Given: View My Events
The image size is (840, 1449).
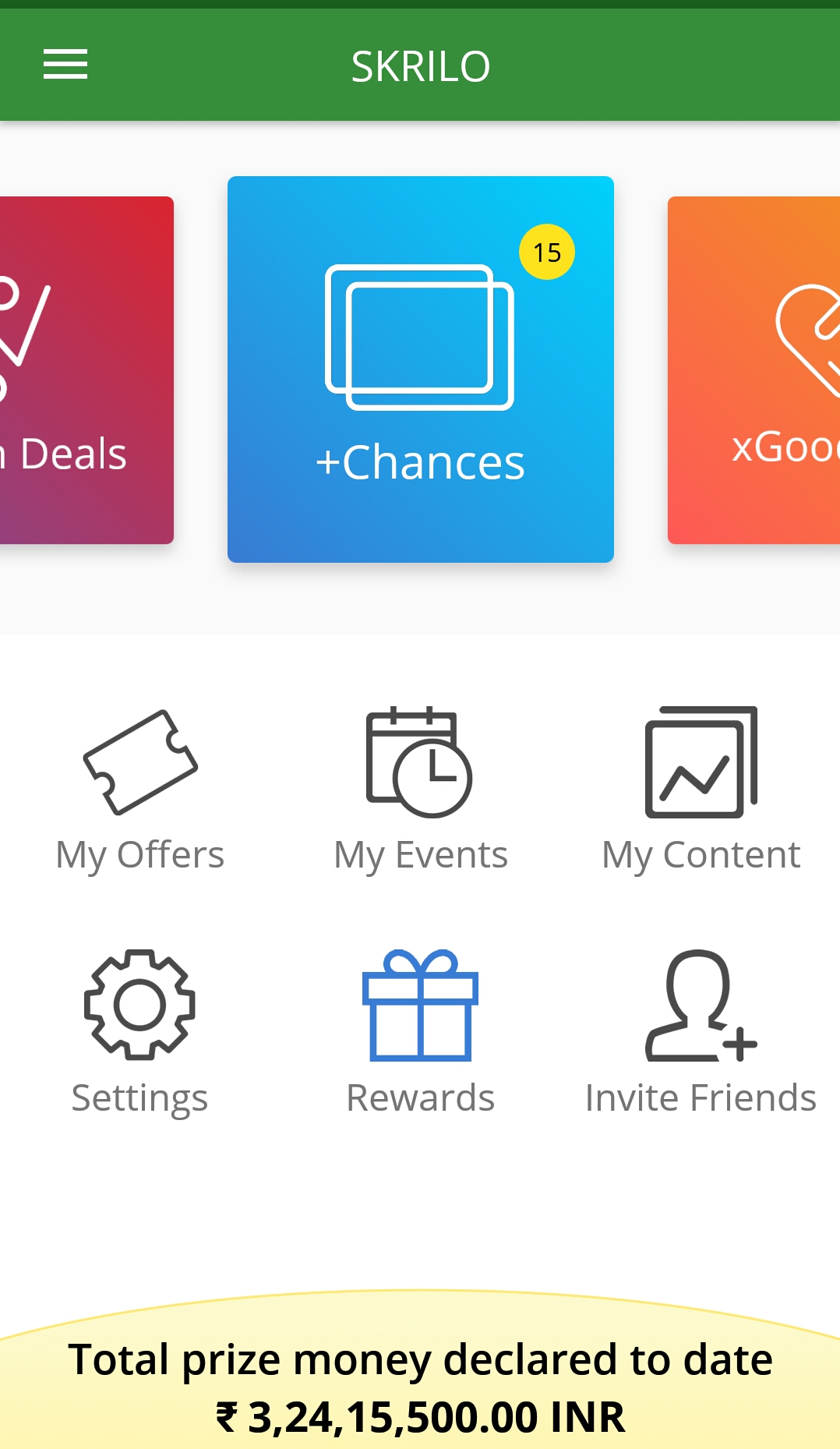Looking at the screenshot, I should tap(420, 790).
